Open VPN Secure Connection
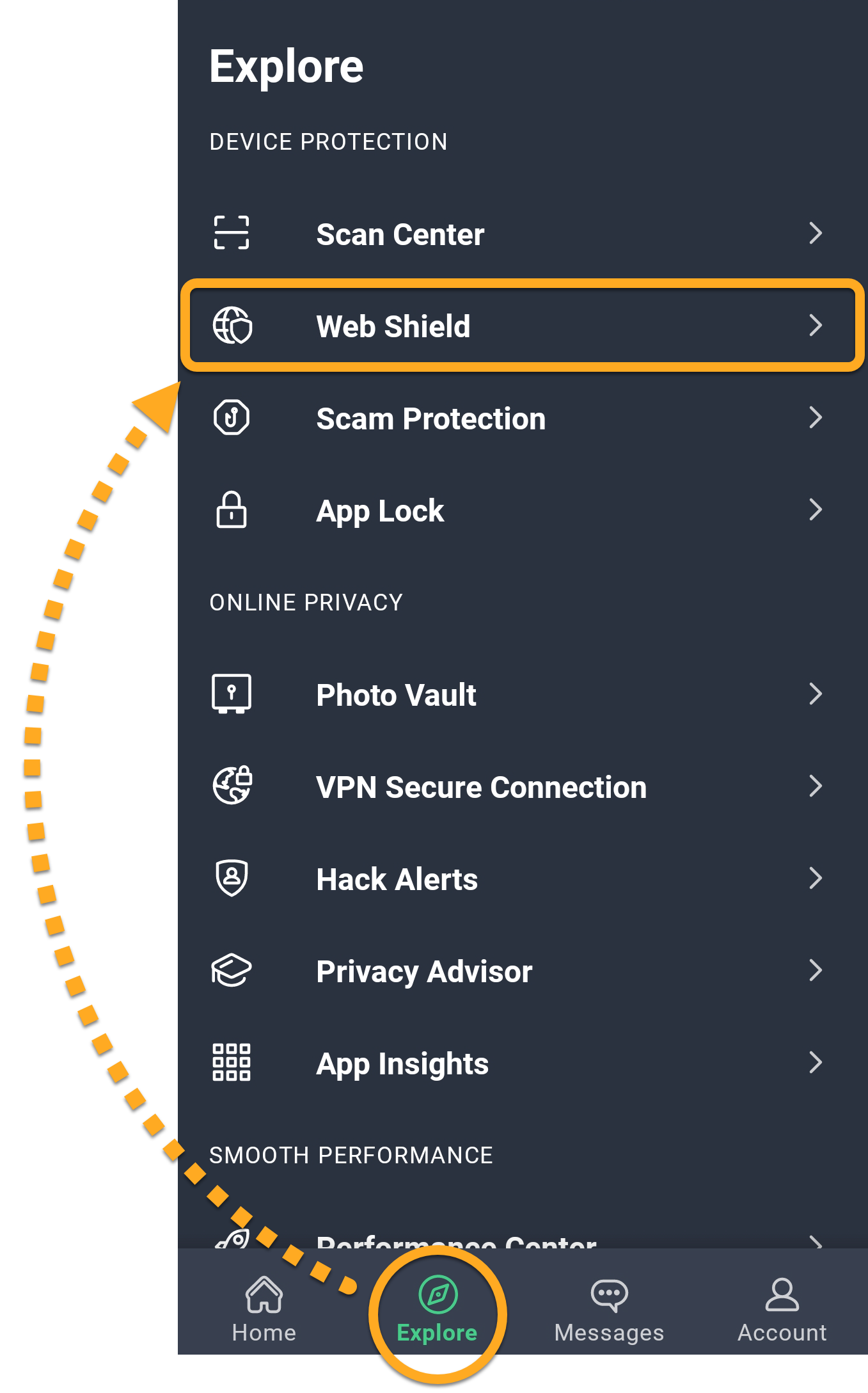 click(x=481, y=788)
